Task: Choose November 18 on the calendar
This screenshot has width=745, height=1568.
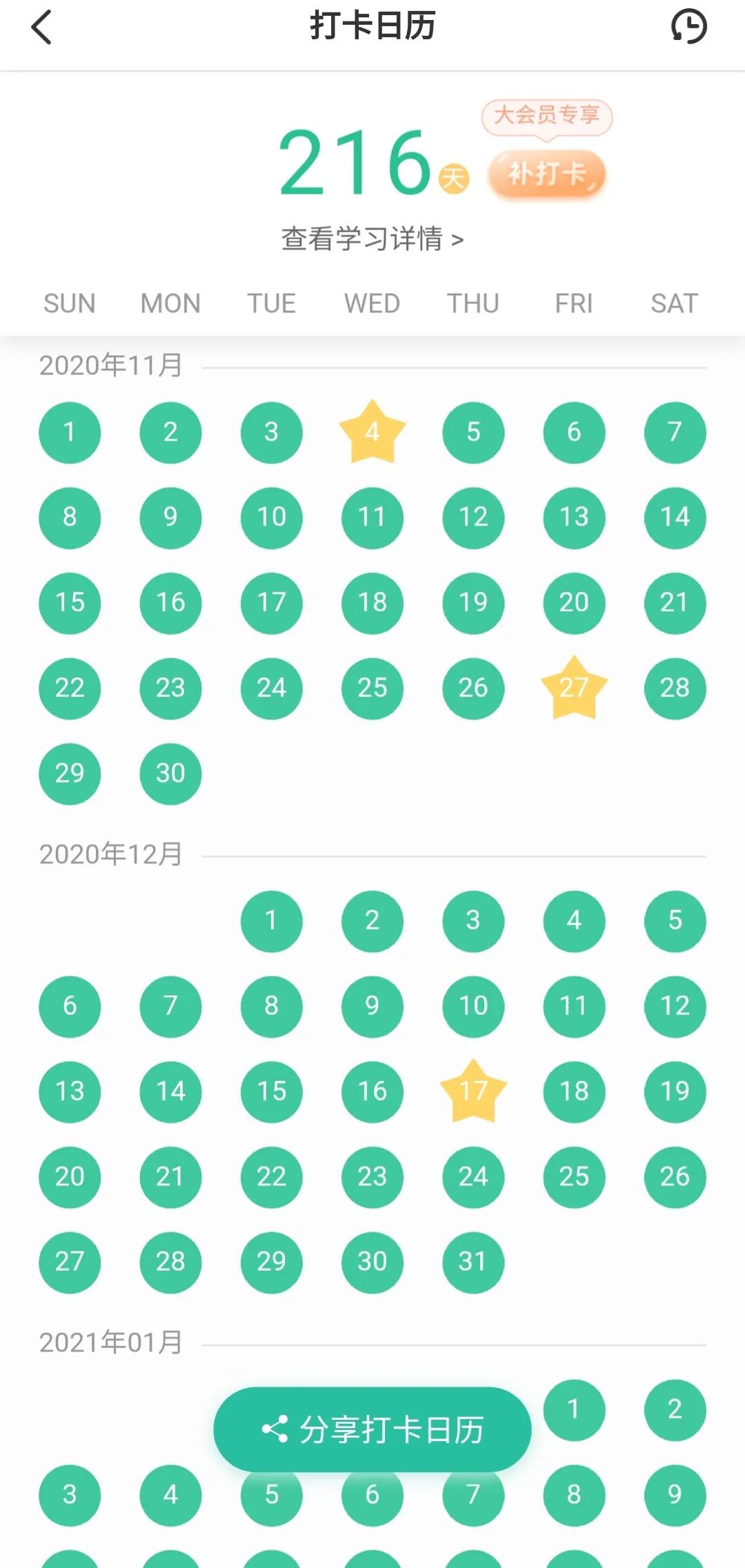Action: tap(372, 603)
